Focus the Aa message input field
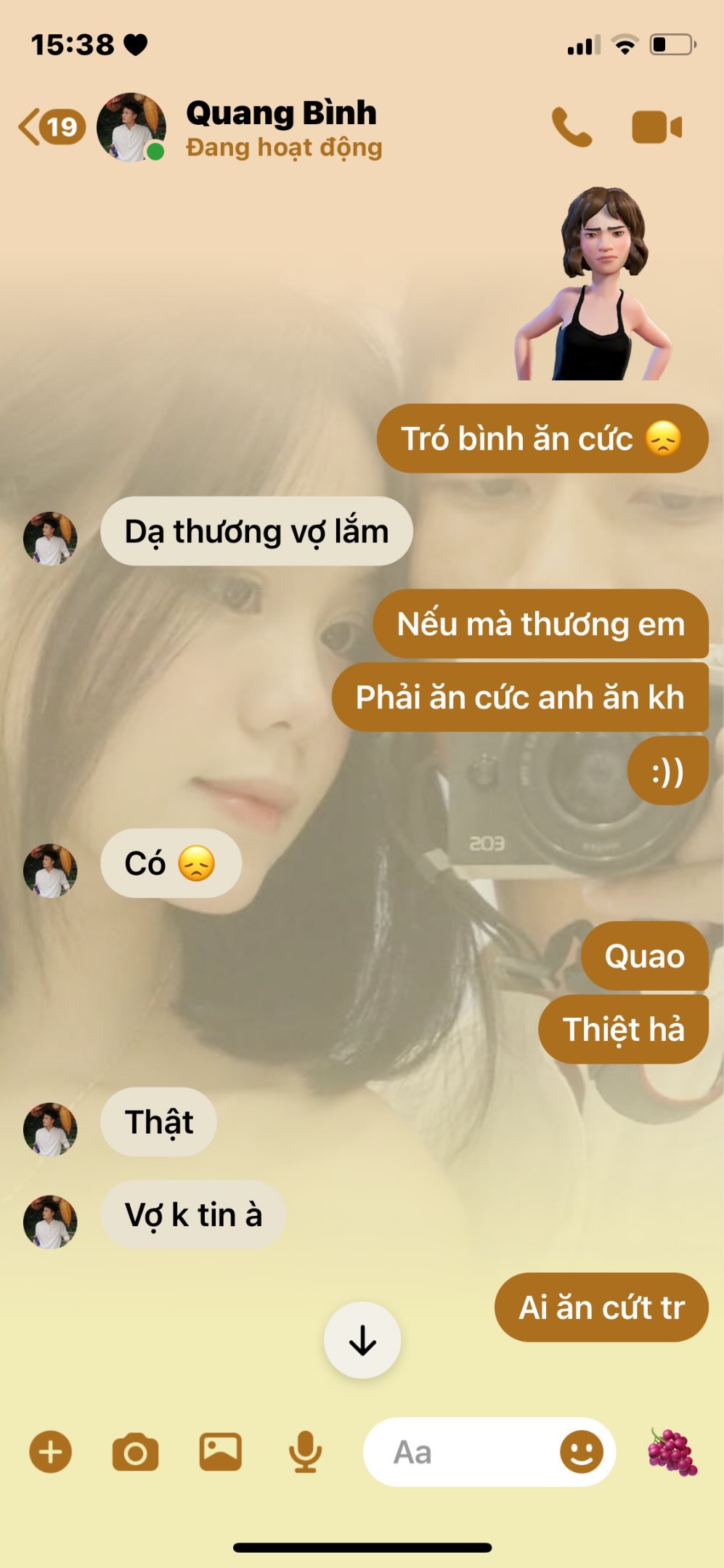 coord(457,1453)
